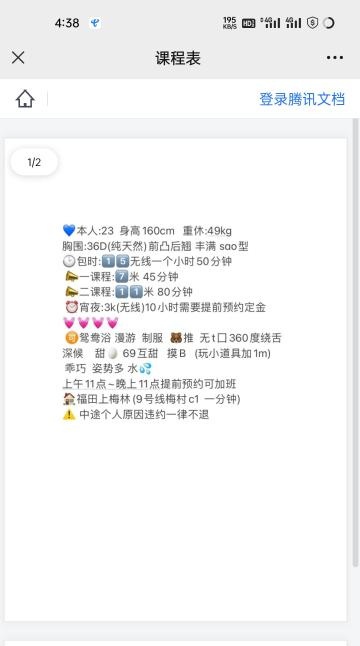The image size is (360, 646).
Task: Tap 登录腾讯文档 to sign in
Action: [x=302, y=99]
